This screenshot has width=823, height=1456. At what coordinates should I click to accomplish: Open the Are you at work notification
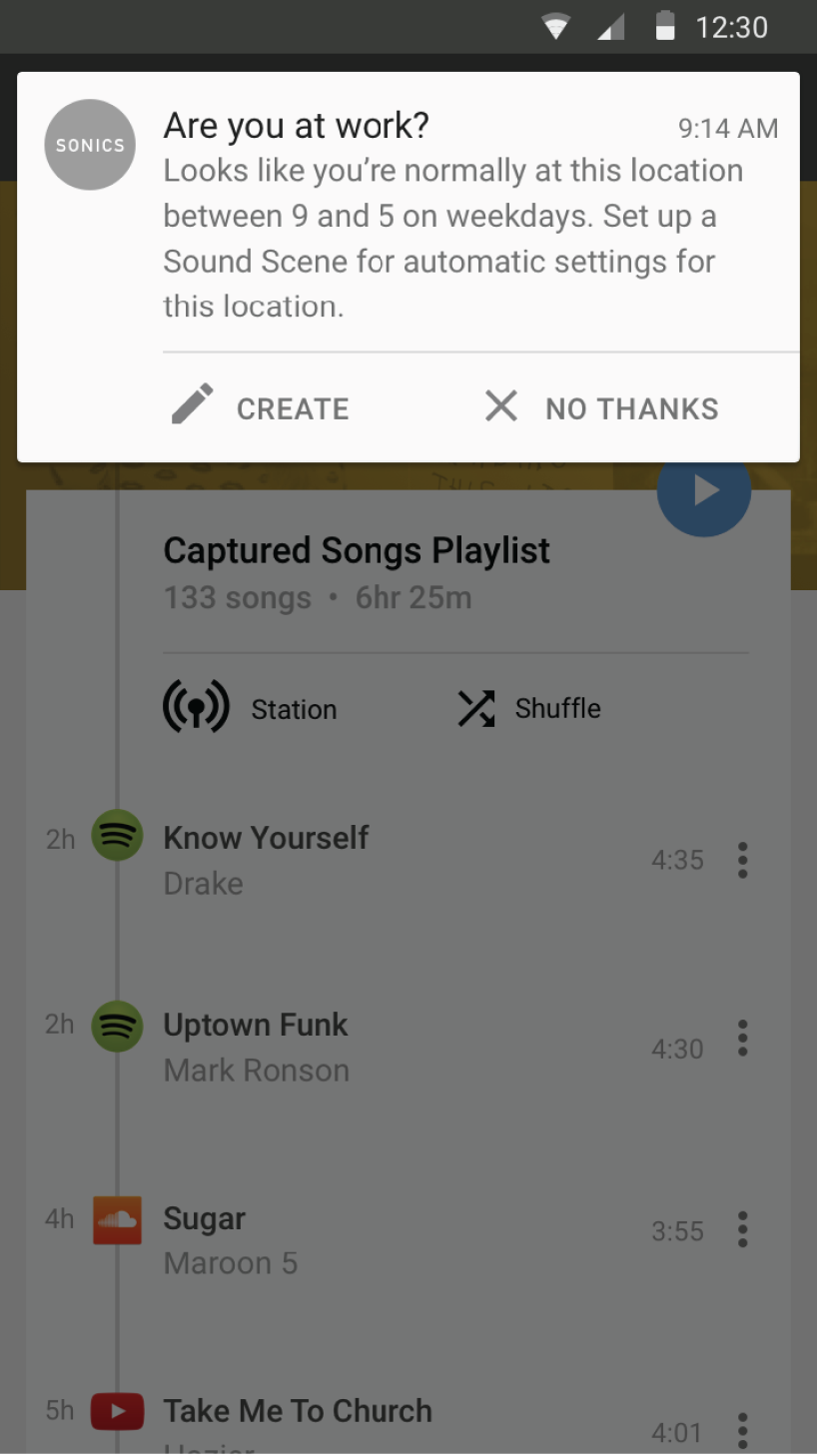451,215
